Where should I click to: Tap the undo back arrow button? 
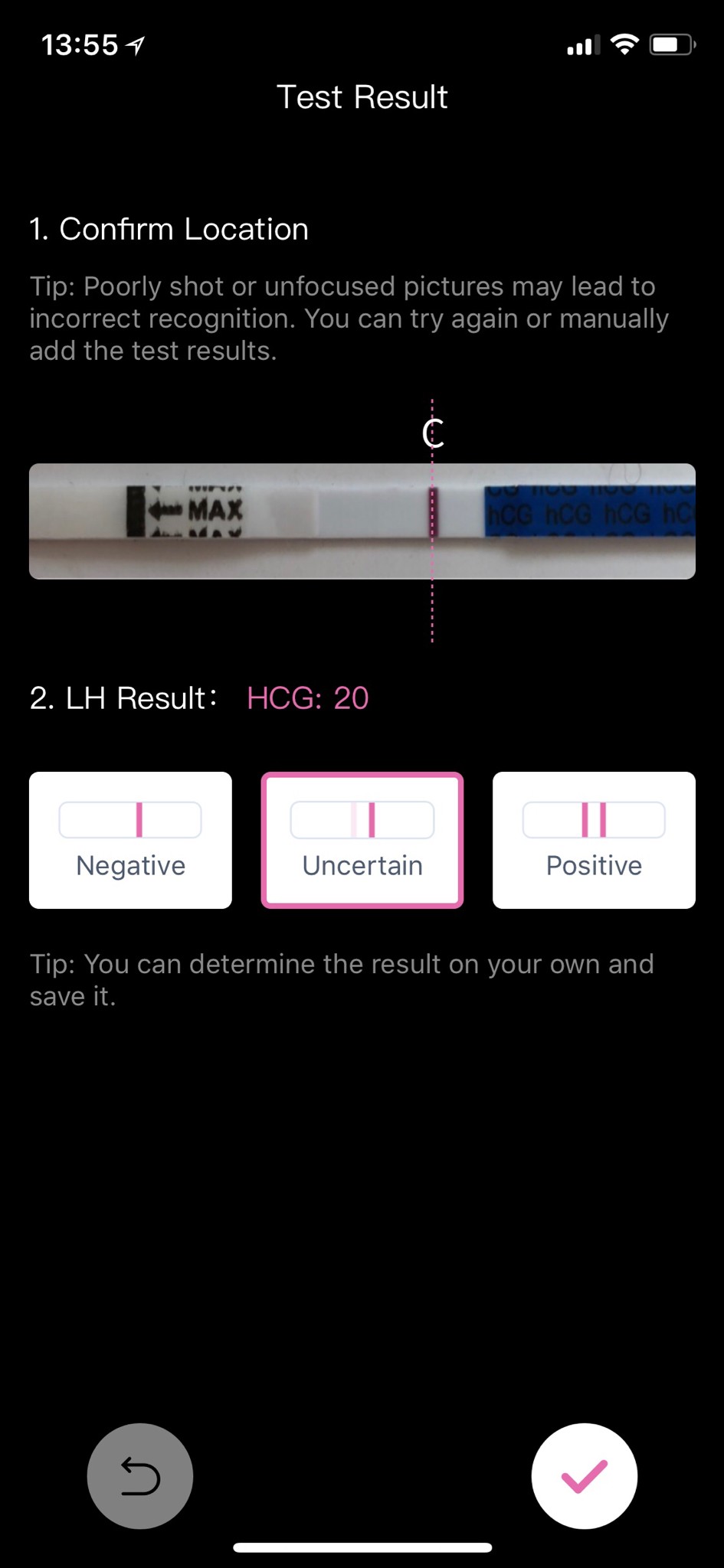point(140,1475)
